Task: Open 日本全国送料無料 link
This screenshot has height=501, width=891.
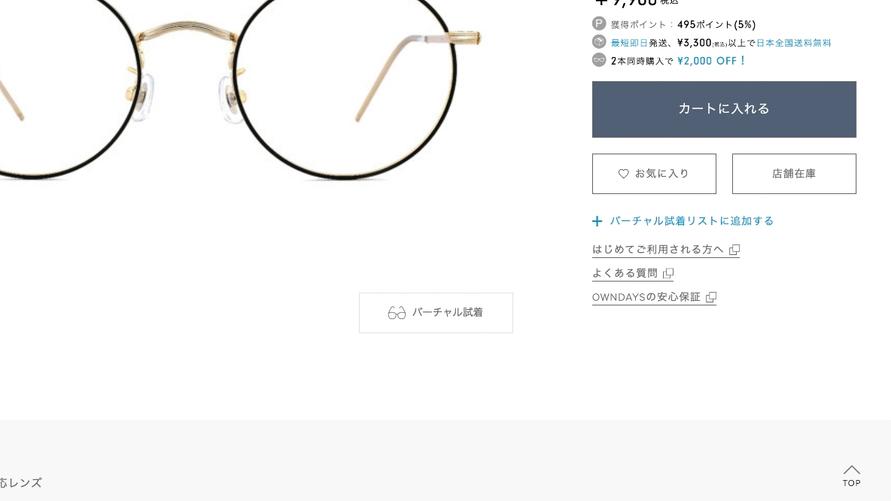Action: coord(793,43)
